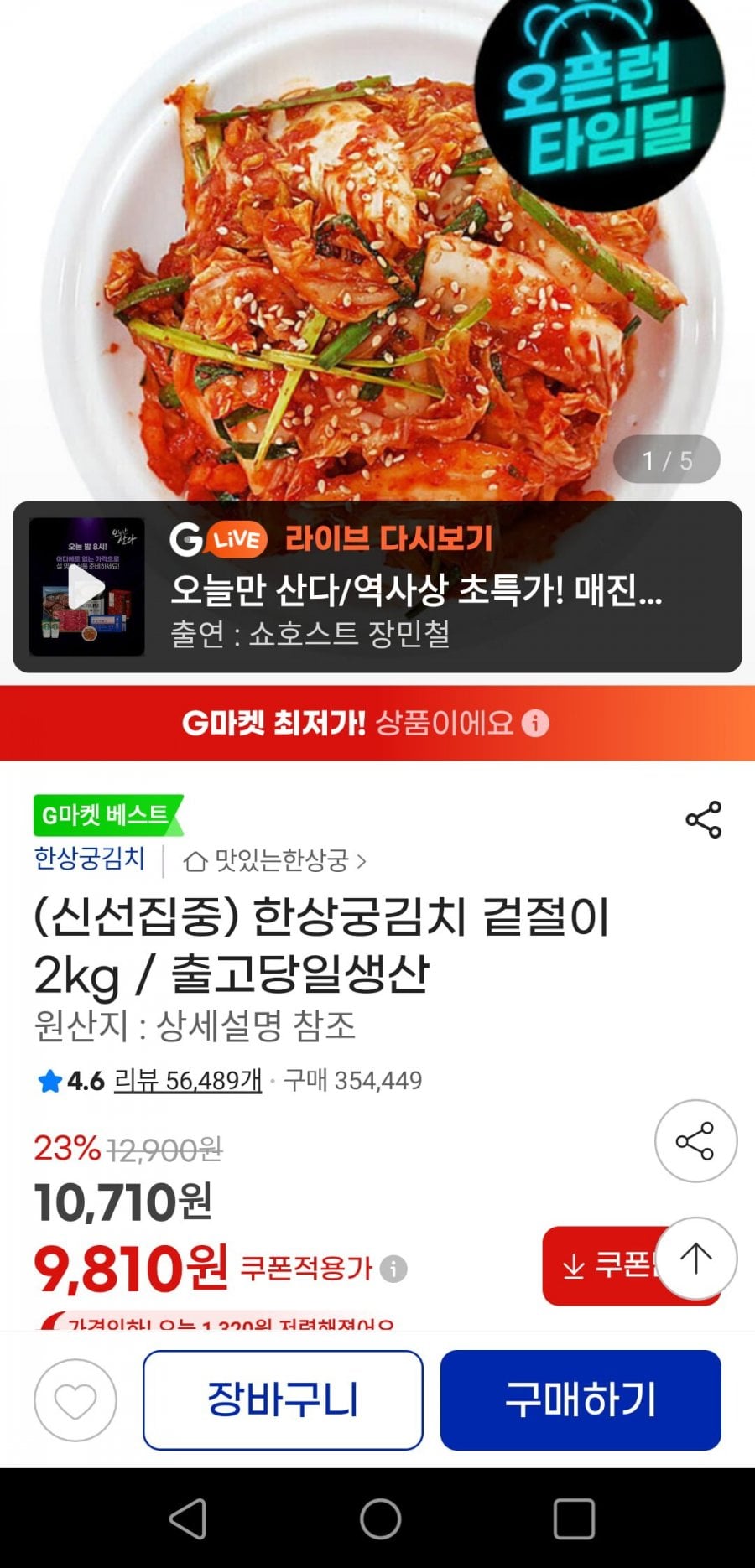This screenshot has height=1568, width=755.
Task: Open 리뷰 56,489개 reviews
Action: [x=188, y=1080]
